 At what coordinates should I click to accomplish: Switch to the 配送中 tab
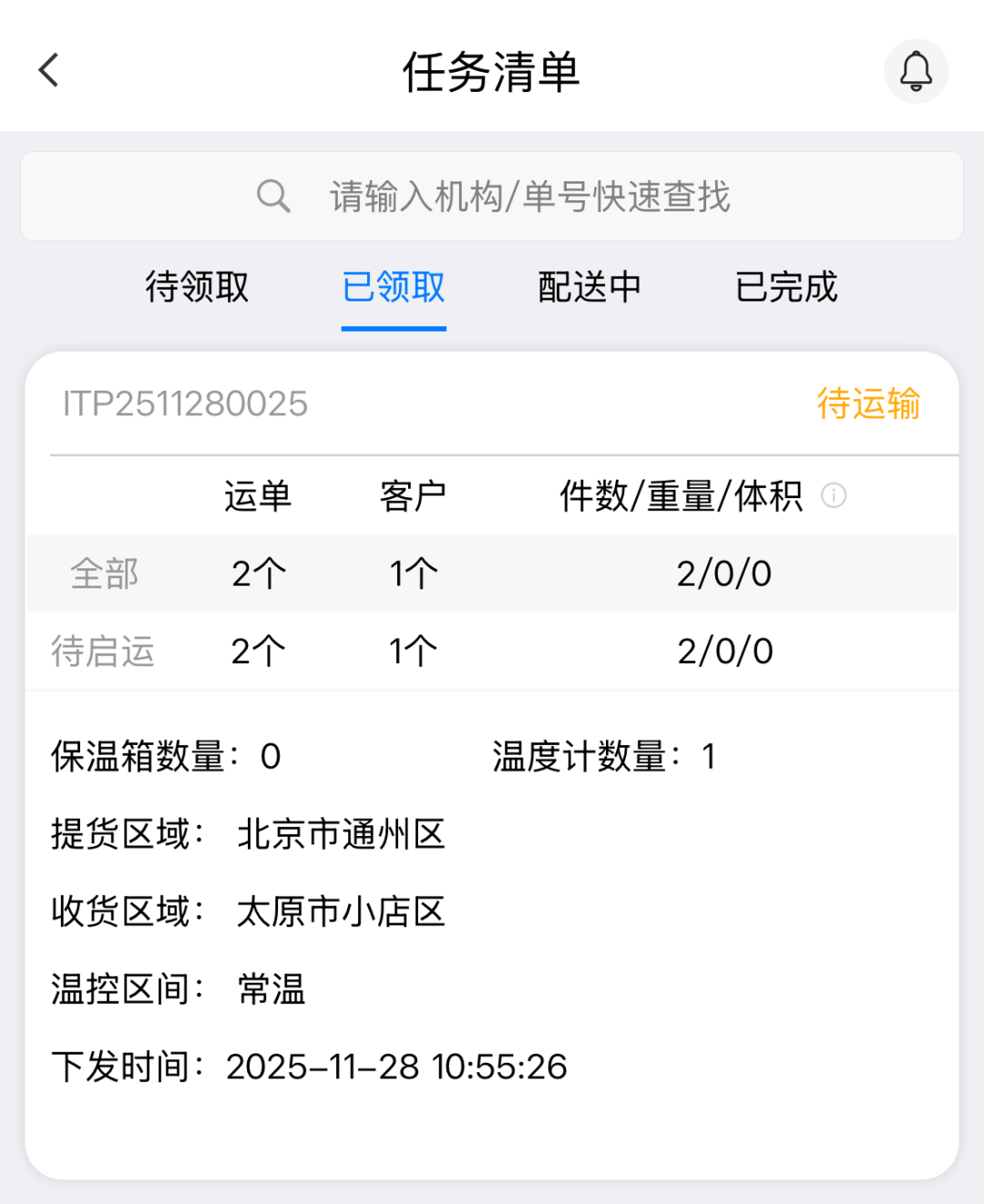click(x=589, y=288)
